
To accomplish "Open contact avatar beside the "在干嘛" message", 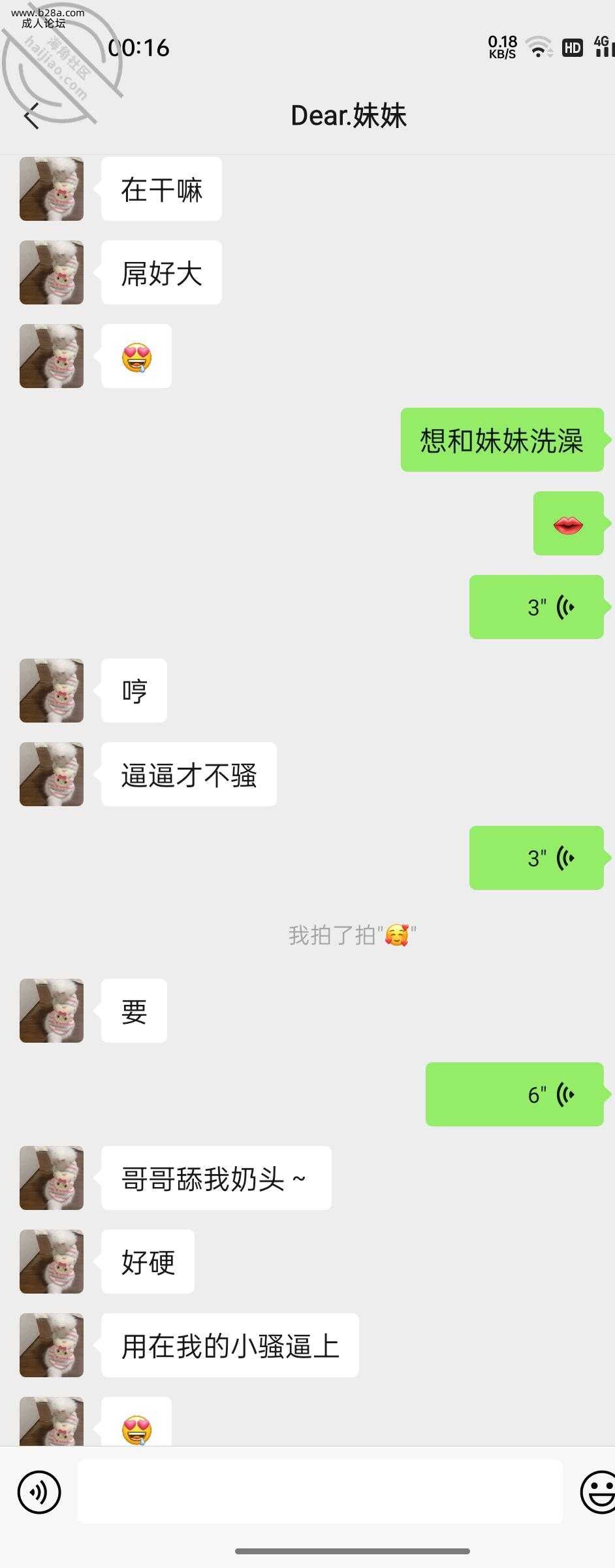I will tap(52, 189).
